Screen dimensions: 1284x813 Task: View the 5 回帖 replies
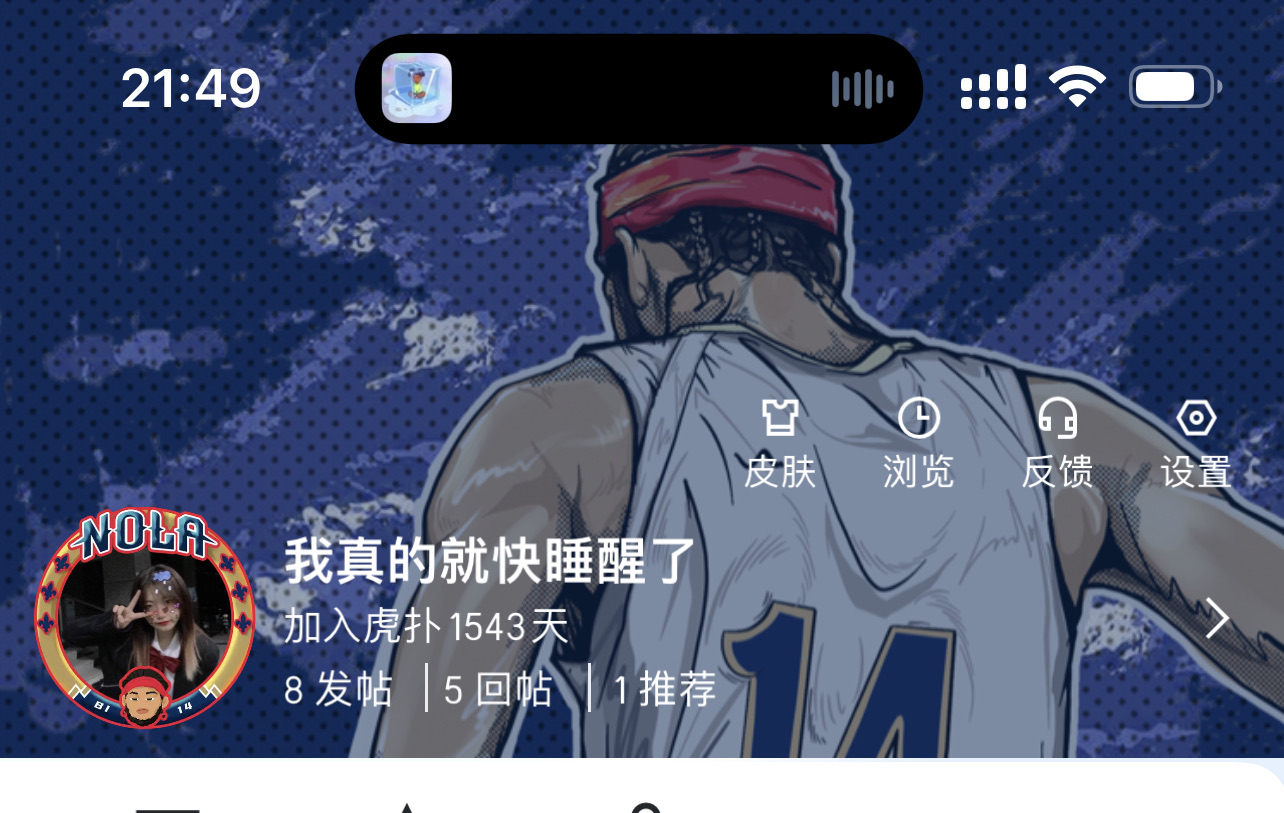tap(498, 689)
